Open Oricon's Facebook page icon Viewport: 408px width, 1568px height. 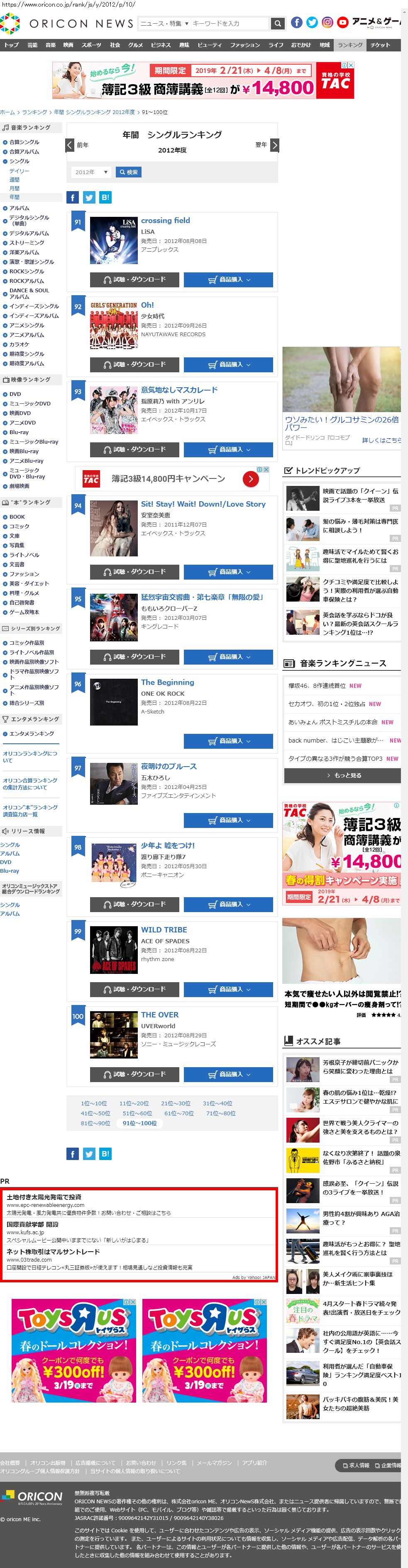[297, 22]
